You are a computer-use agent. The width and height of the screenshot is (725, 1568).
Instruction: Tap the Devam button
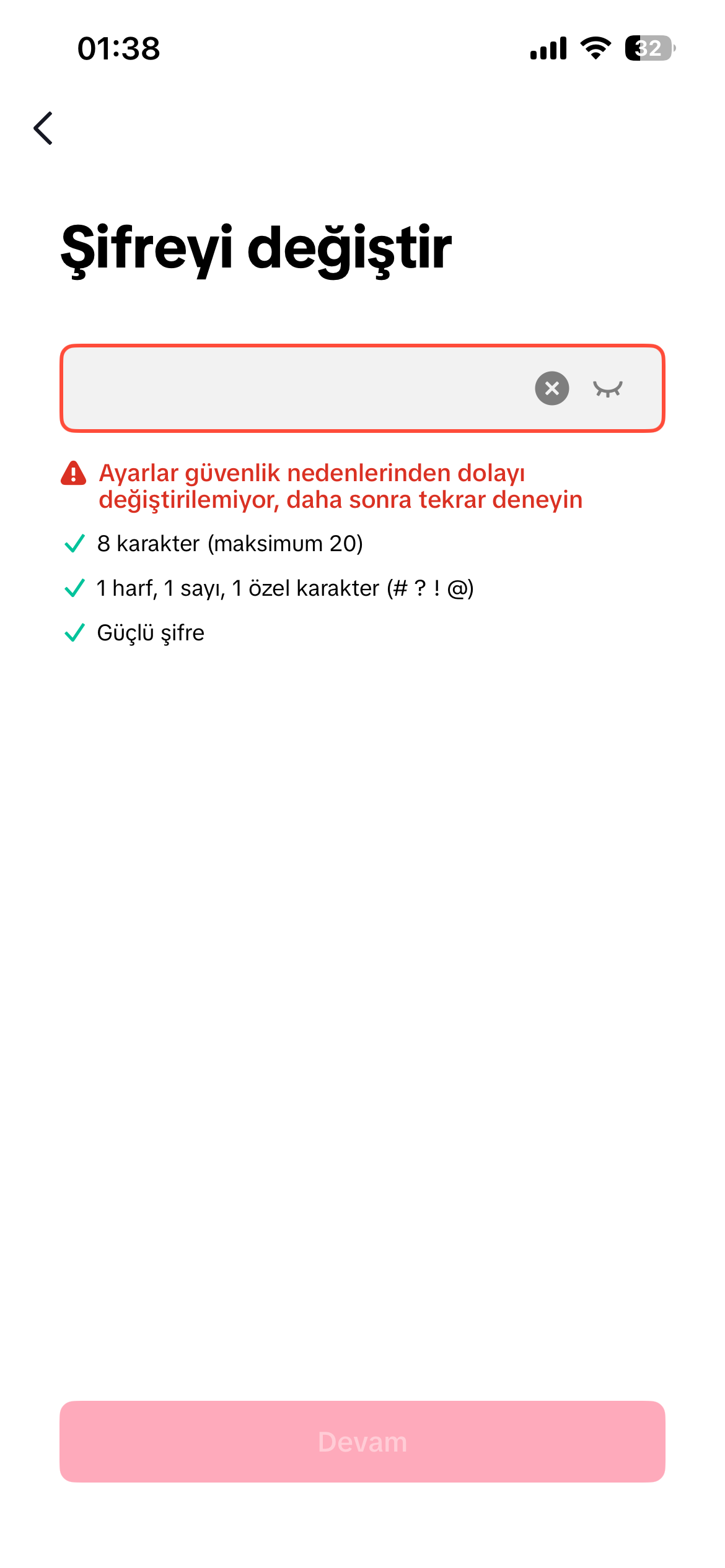(x=362, y=1442)
